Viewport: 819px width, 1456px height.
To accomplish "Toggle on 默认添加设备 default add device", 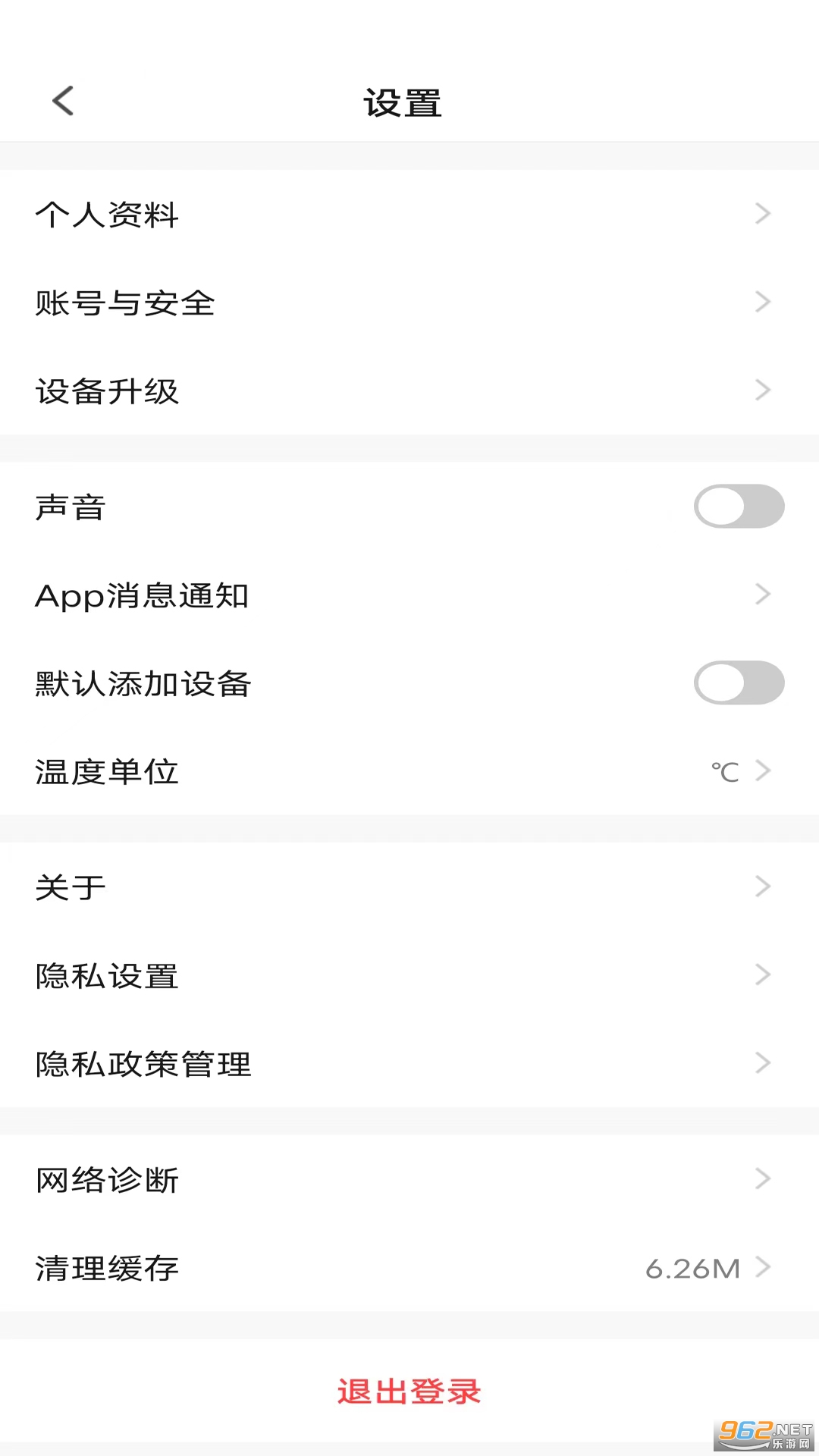I will 739,682.
